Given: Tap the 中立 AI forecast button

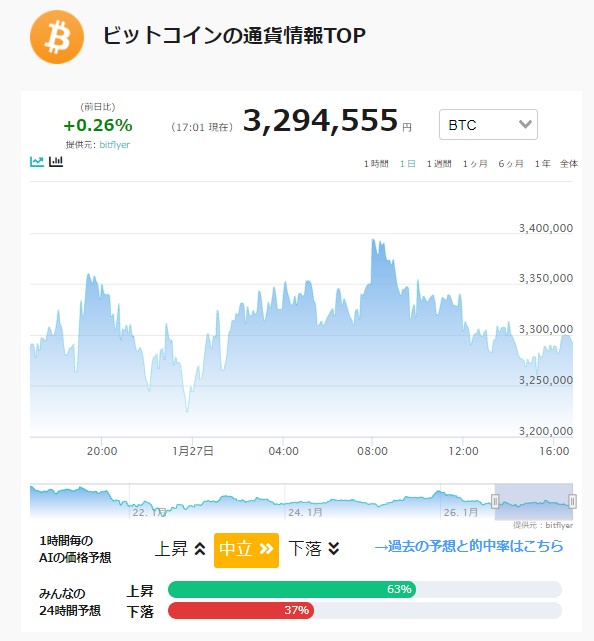Looking at the screenshot, I should pos(246,550).
